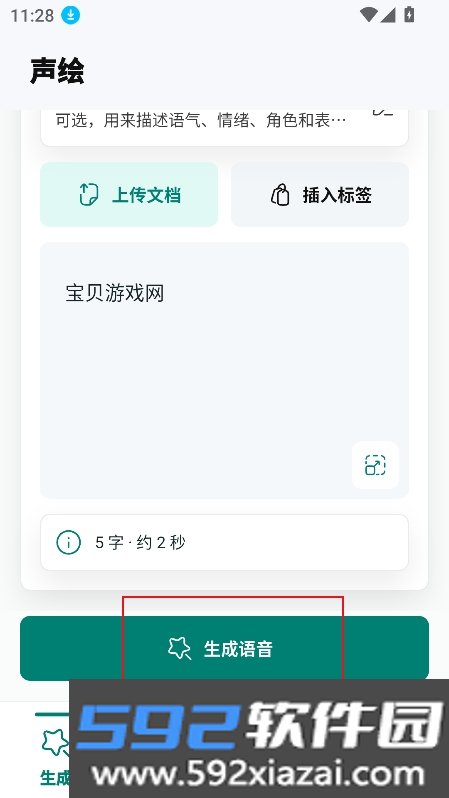The width and height of the screenshot is (449, 798).
Task: Open the 插入标签 insert tag option
Action: coord(320,194)
